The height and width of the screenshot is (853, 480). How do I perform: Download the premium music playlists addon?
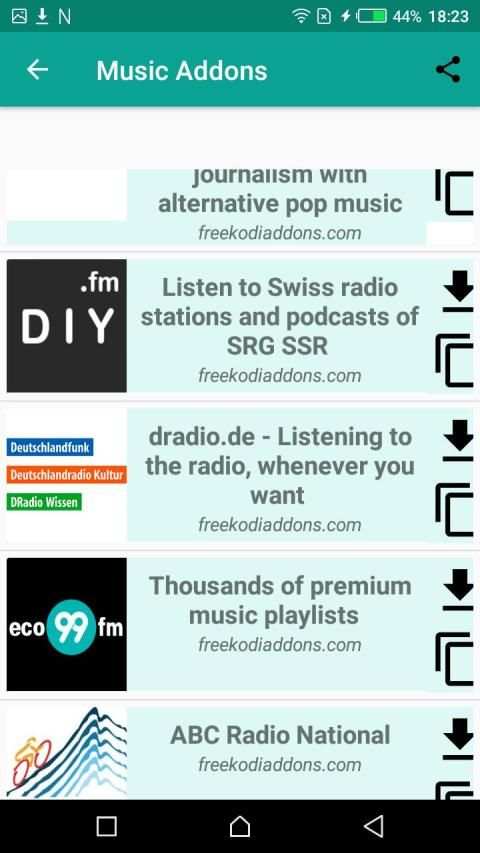[458, 590]
